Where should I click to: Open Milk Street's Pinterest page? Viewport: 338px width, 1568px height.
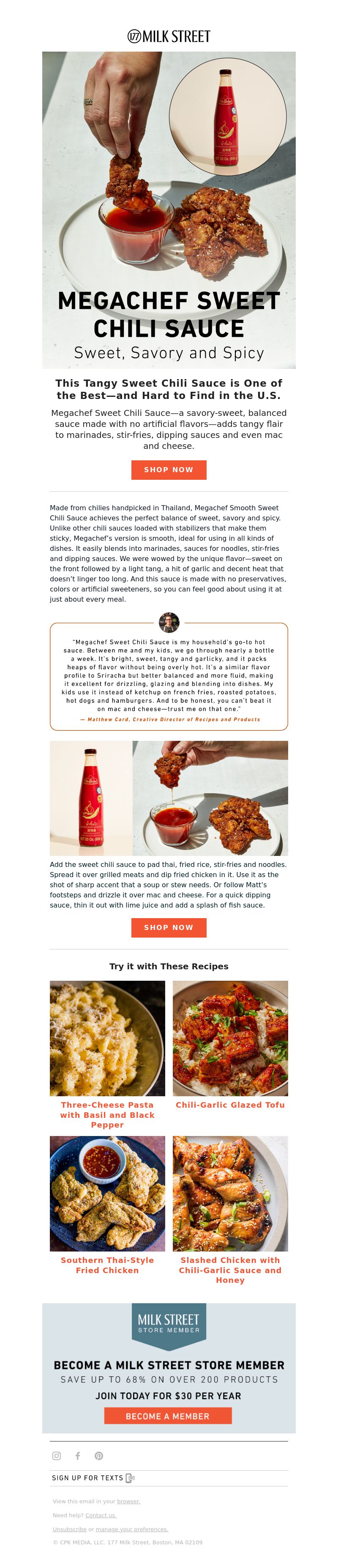98,1455
